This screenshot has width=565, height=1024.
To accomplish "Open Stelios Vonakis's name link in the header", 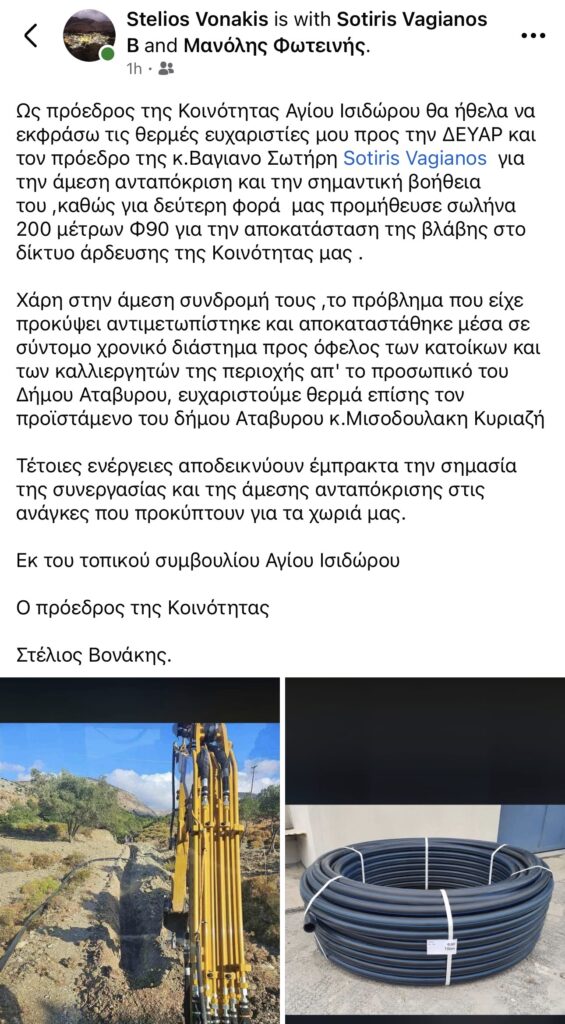I will click(x=197, y=20).
